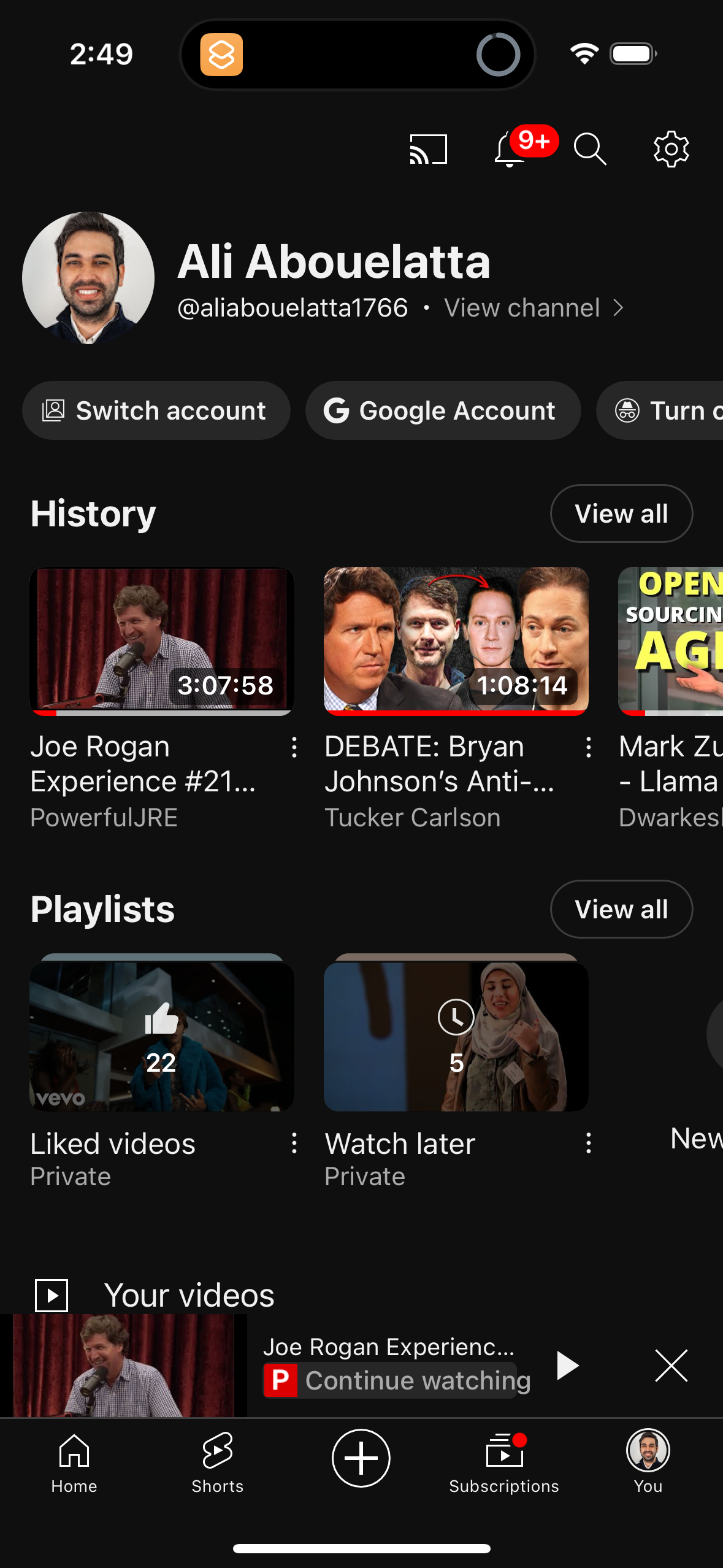The height and width of the screenshot is (1568, 723).
Task: Open Settings via the gear icon
Action: [671, 149]
